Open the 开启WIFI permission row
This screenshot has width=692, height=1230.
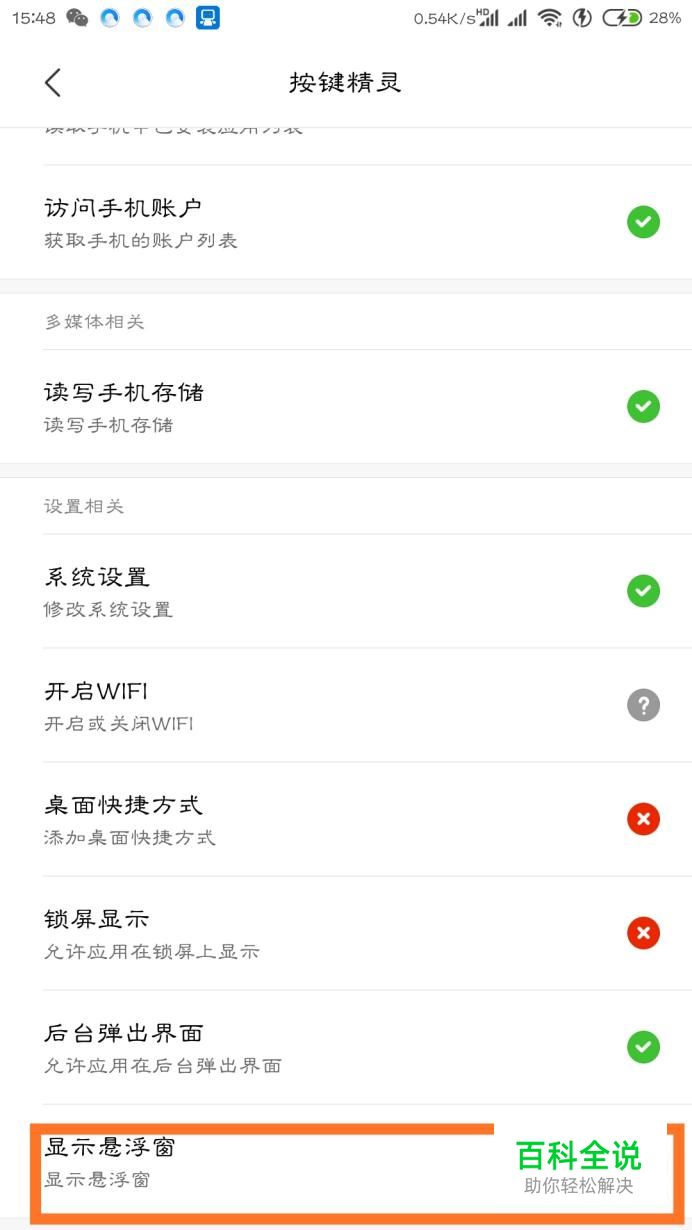click(x=346, y=705)
